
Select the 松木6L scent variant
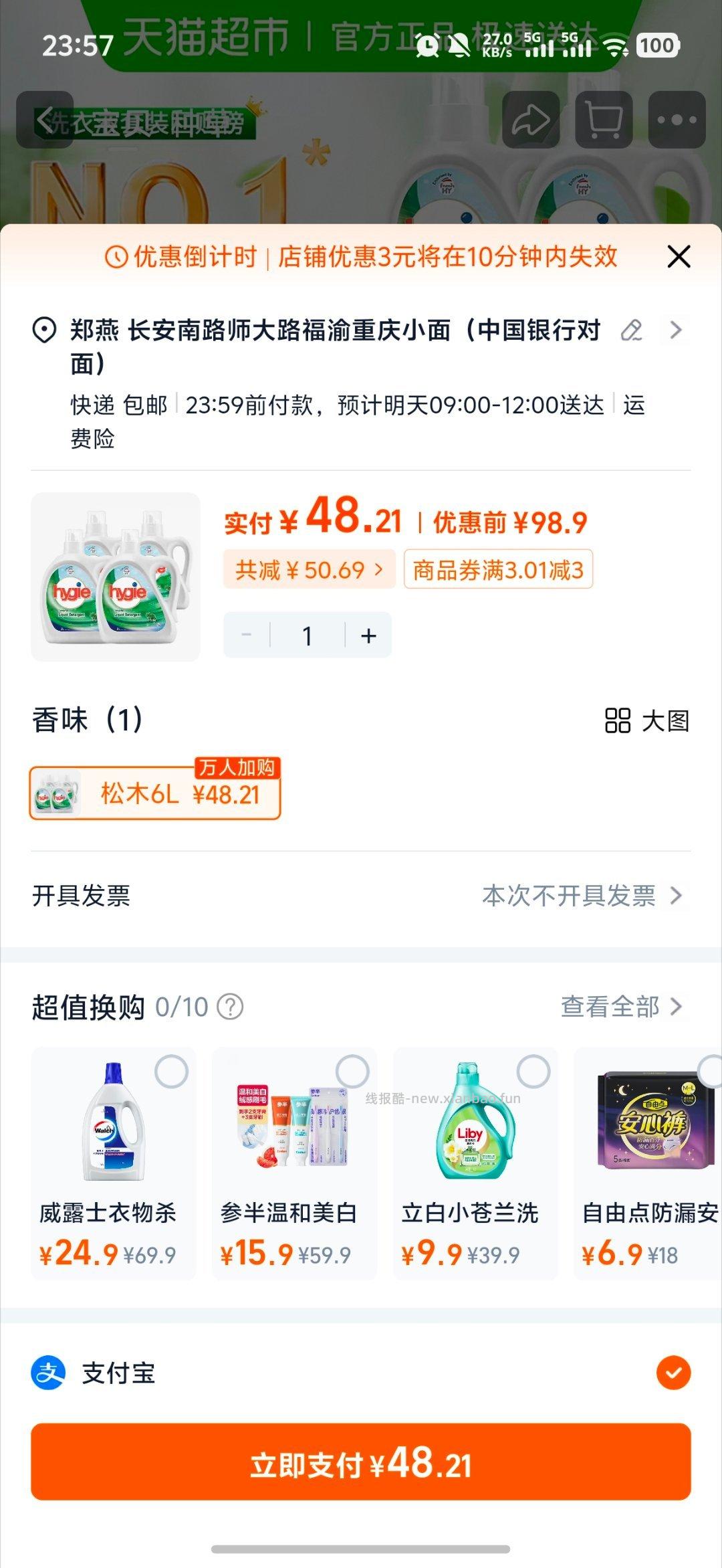(155, 793)
